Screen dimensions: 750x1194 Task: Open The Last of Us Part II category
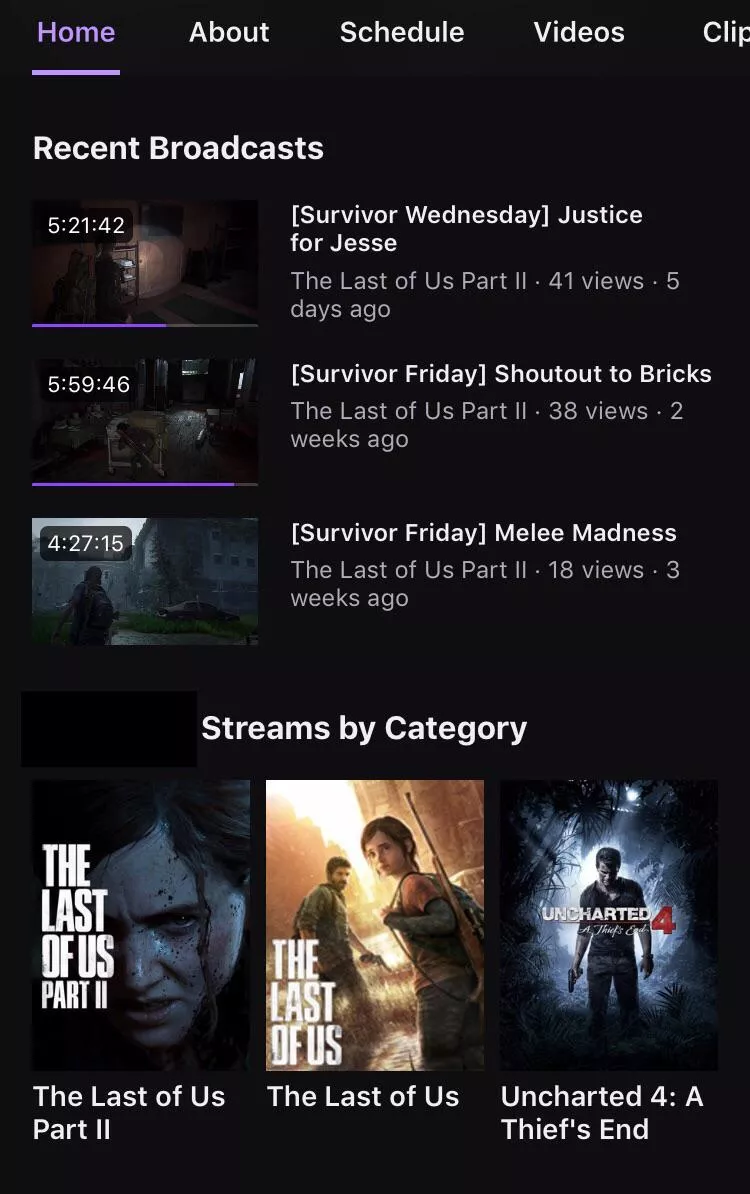click(x=141, y=925)
